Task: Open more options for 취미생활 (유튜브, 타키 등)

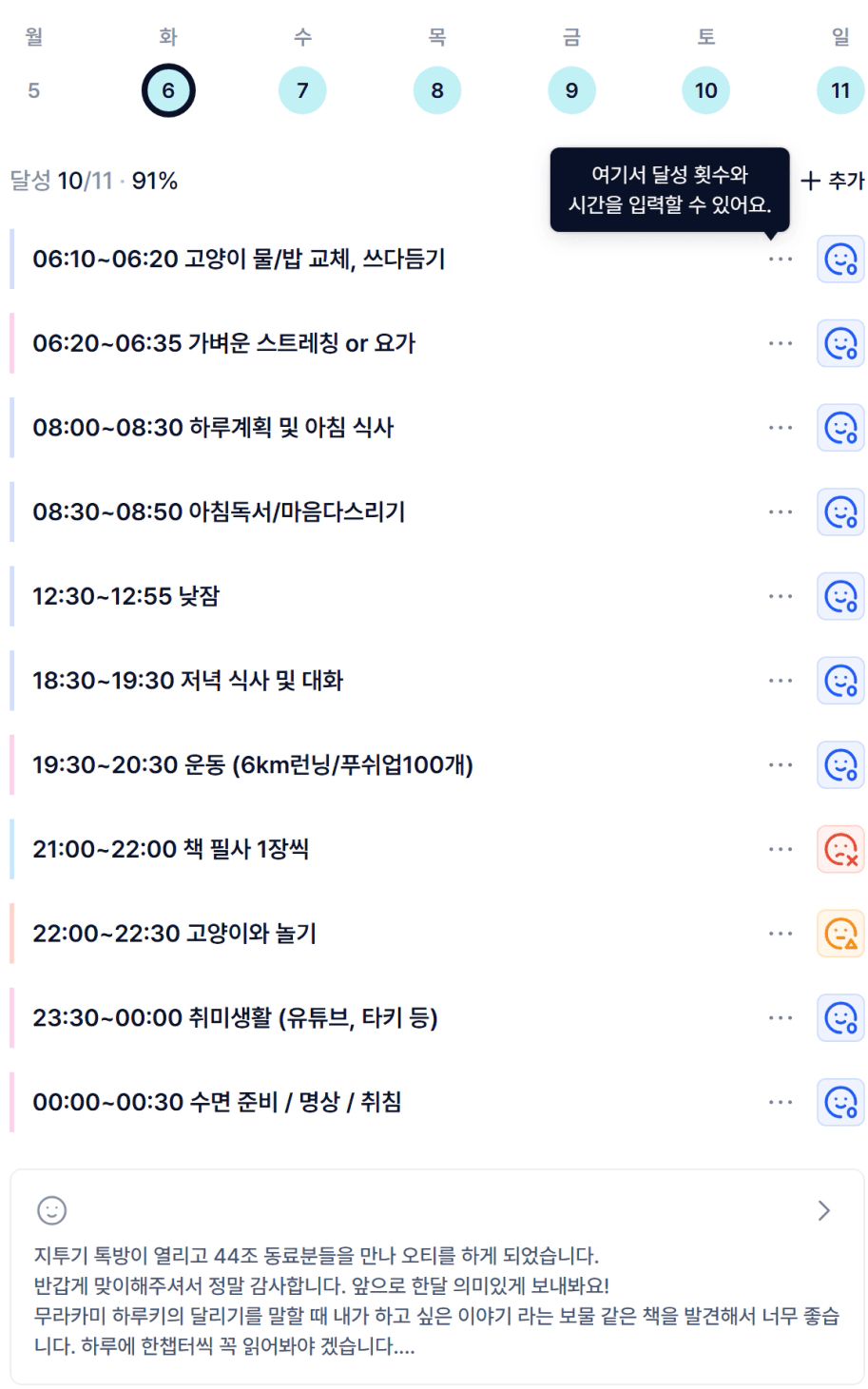Action: [781, 1018]
